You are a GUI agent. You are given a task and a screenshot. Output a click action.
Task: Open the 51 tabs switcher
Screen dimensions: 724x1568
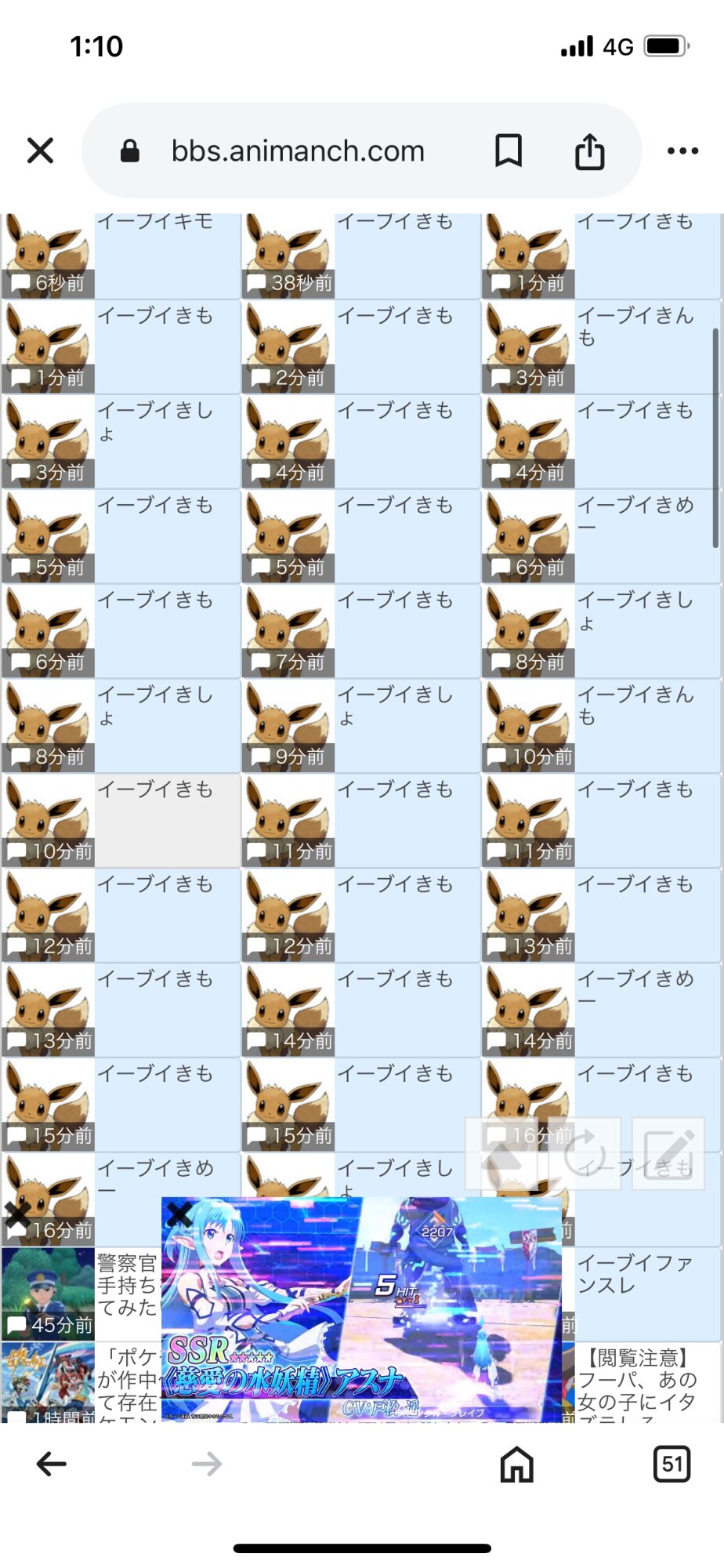pos(672,1464)
